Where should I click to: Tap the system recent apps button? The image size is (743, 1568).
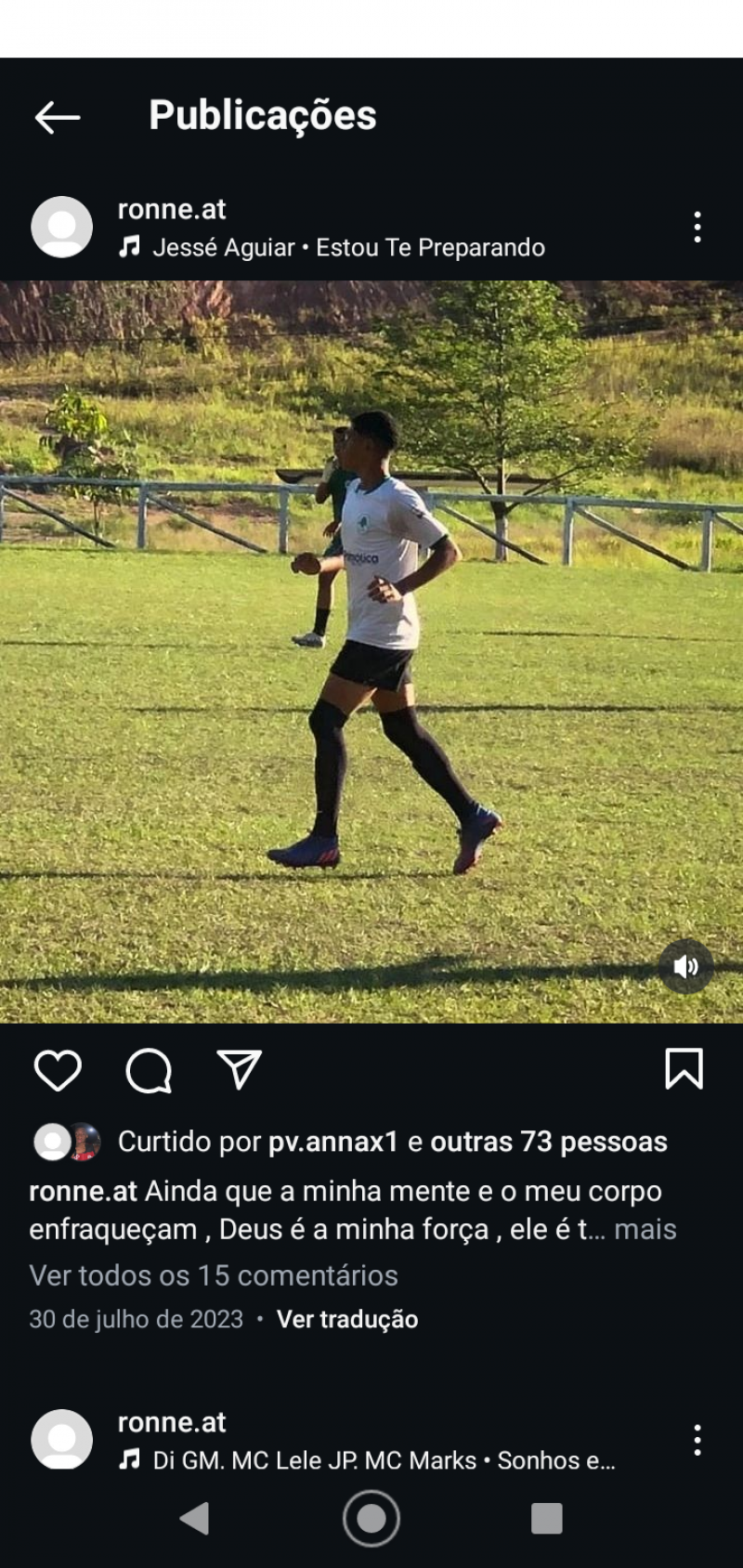click(x=546, y=1519)
